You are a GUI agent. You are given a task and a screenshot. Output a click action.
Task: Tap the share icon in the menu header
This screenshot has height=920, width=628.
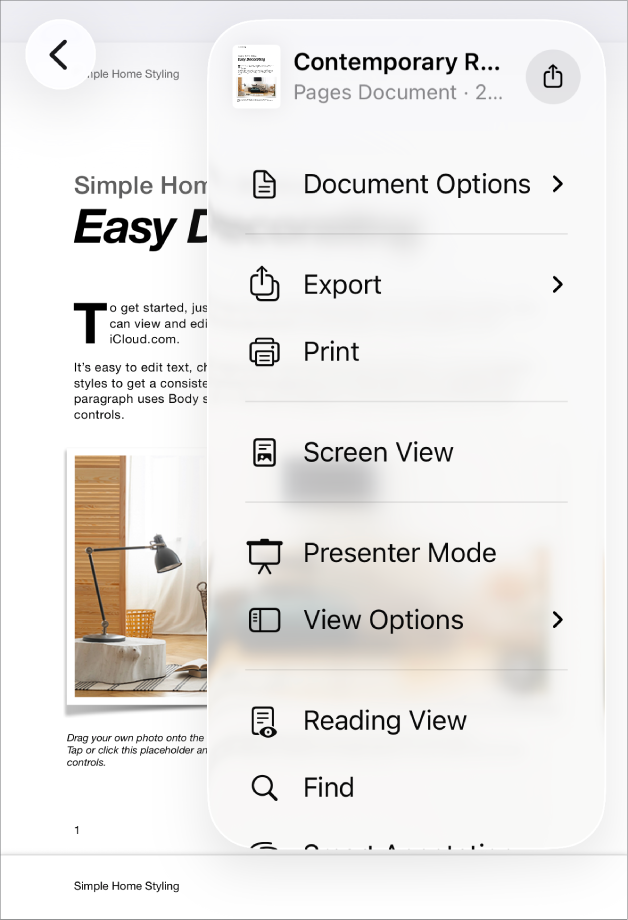tap(552, 77)
